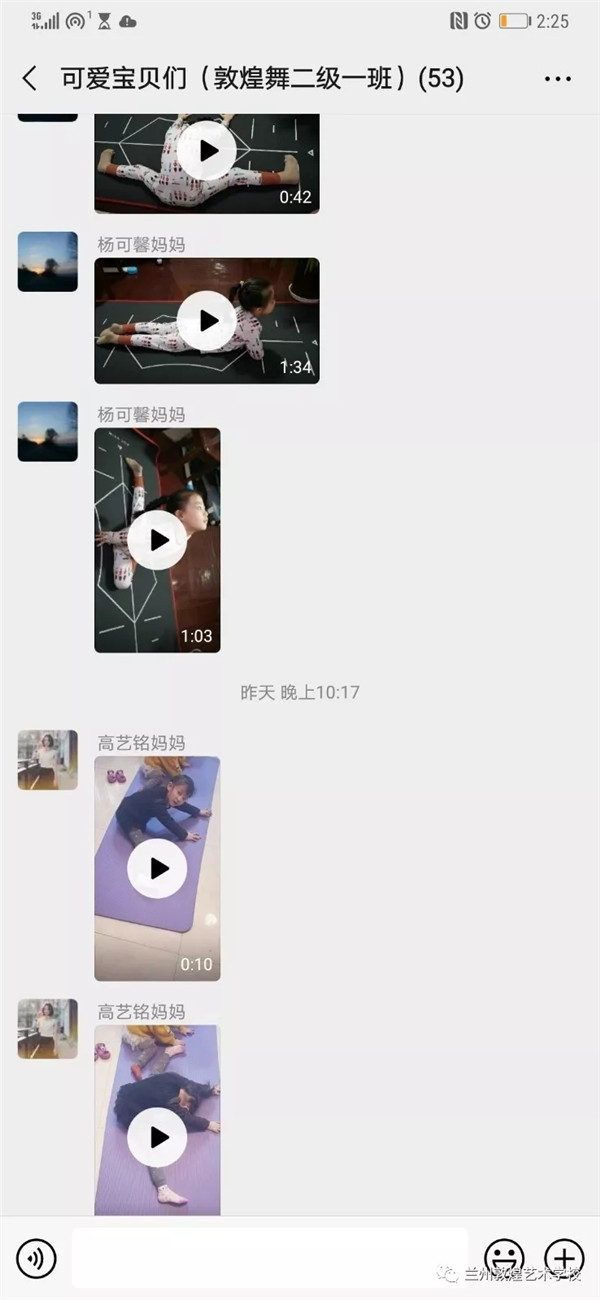The width and height of the screenshot is (600, 1300).
Task: Tap the message text field
Action: 269,1258
